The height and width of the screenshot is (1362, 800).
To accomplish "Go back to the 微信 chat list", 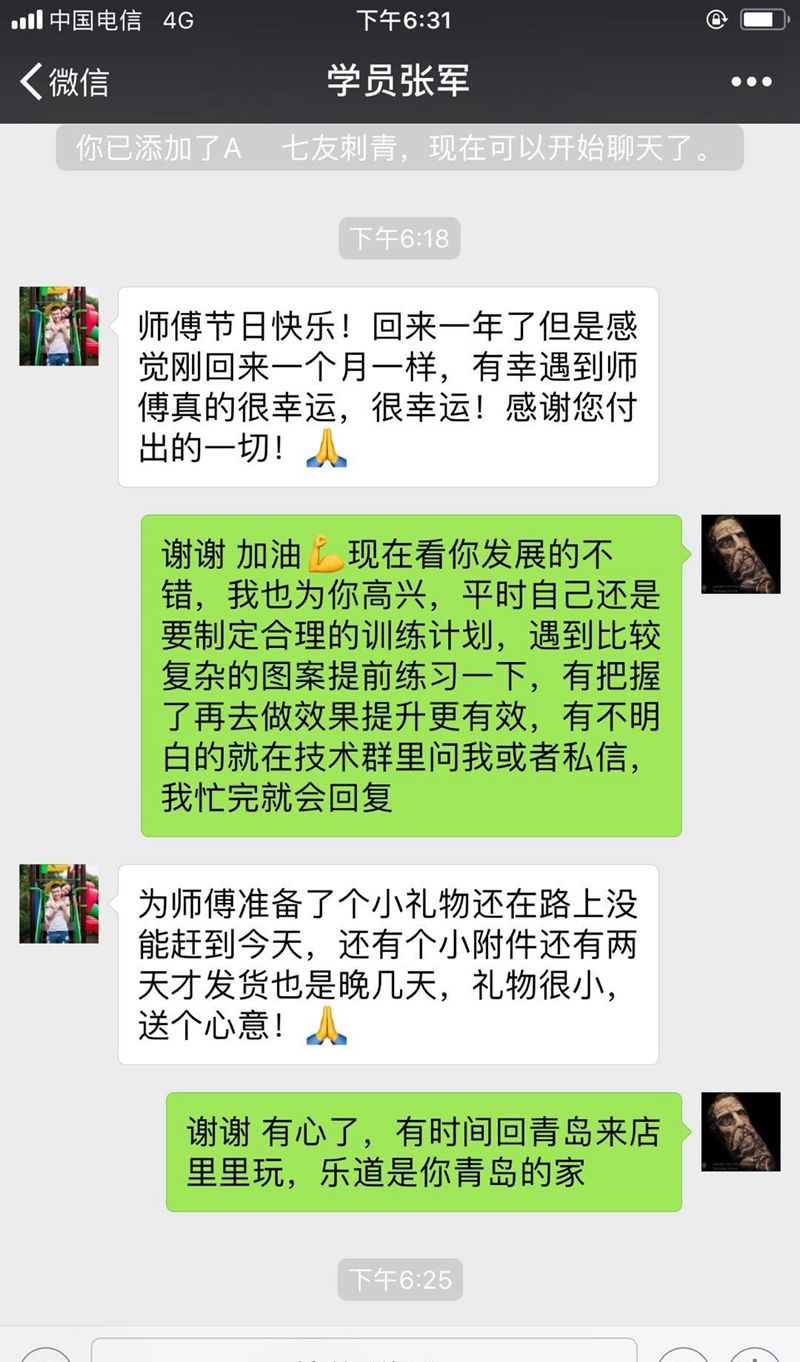I will [64, 81].
